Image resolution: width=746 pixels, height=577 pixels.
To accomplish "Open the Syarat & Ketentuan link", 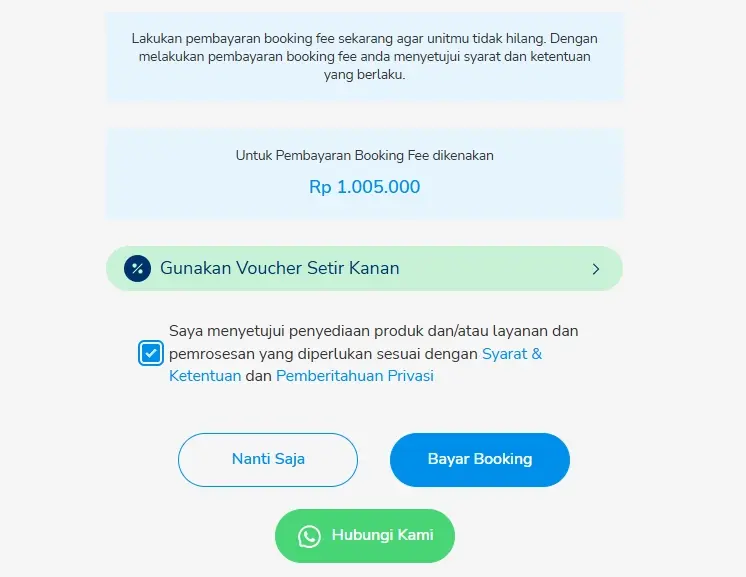I will coord(511,354).
